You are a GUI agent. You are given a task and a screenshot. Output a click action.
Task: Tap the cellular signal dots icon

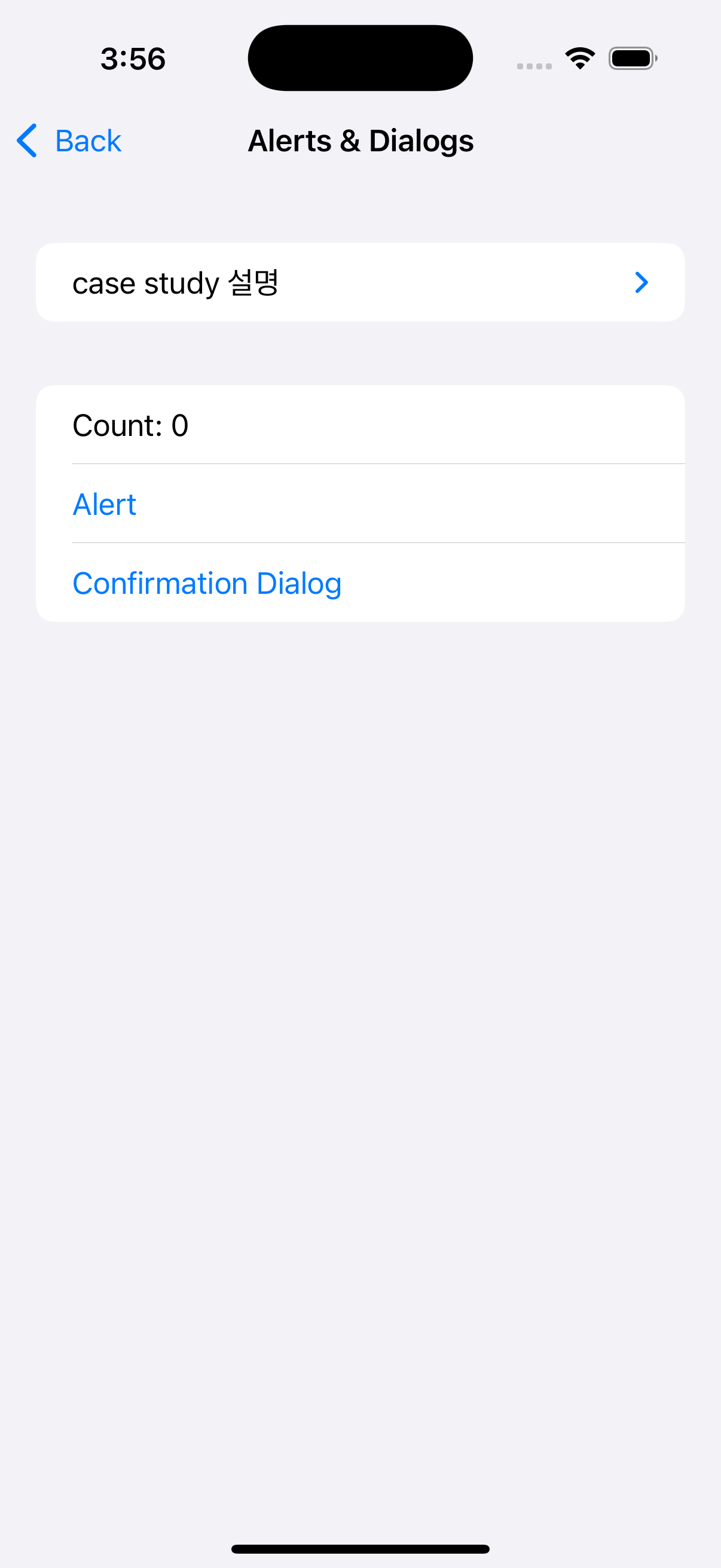[534, 65]
